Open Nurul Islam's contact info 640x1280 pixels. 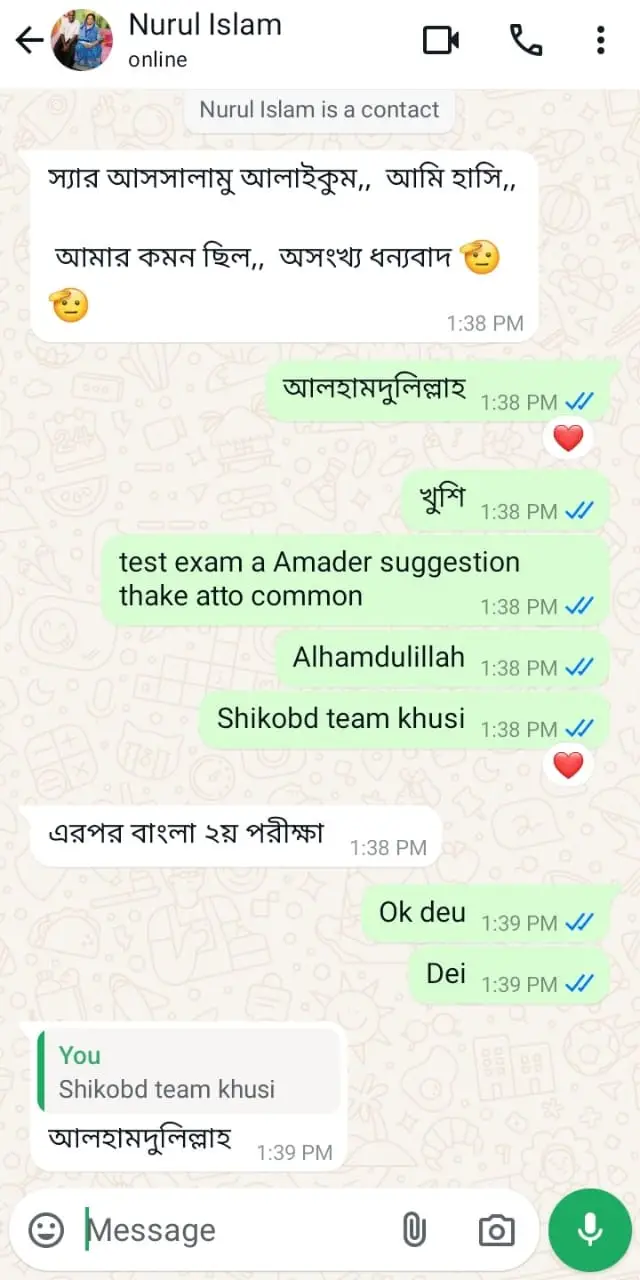pyautogui.click(x=205, y=40)
